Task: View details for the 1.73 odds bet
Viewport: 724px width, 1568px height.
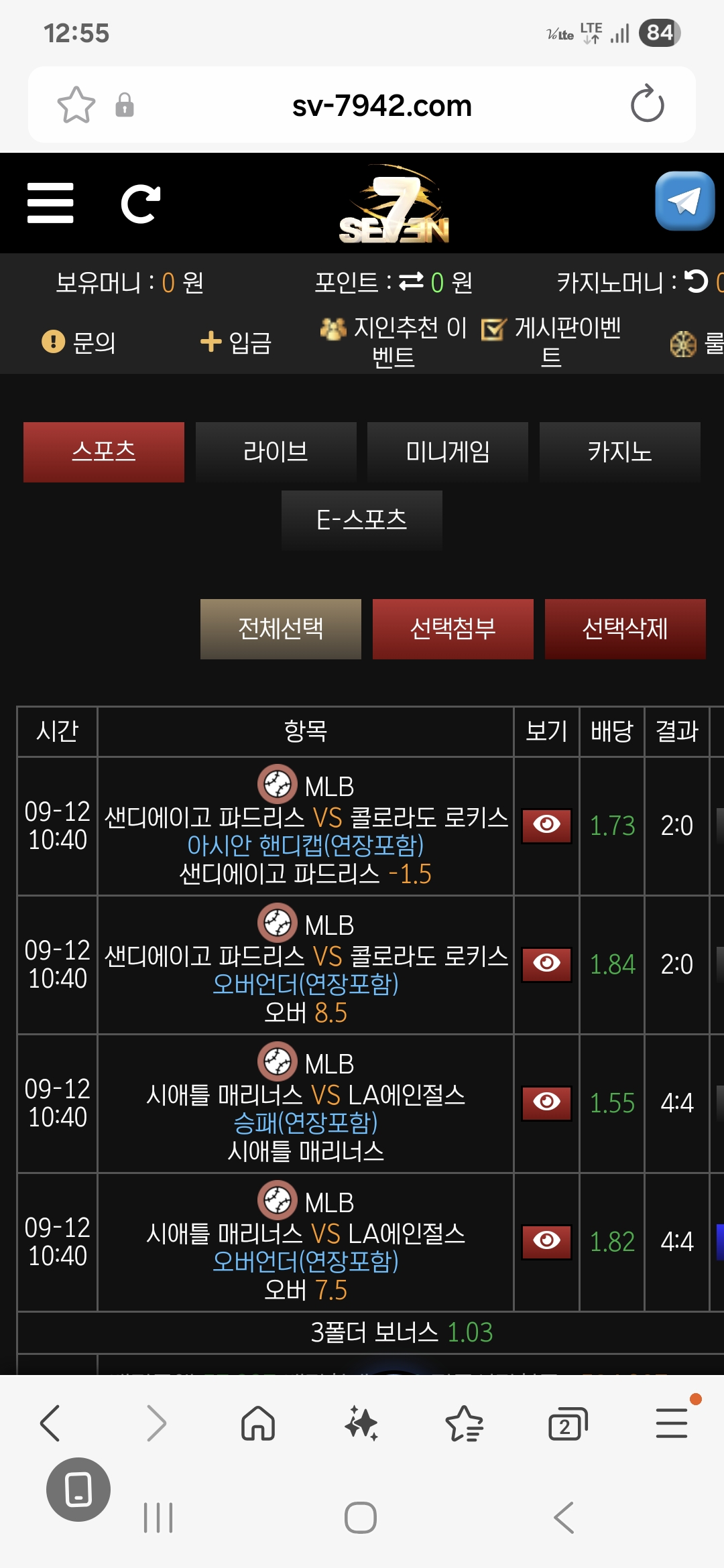Action: point(546,826)
